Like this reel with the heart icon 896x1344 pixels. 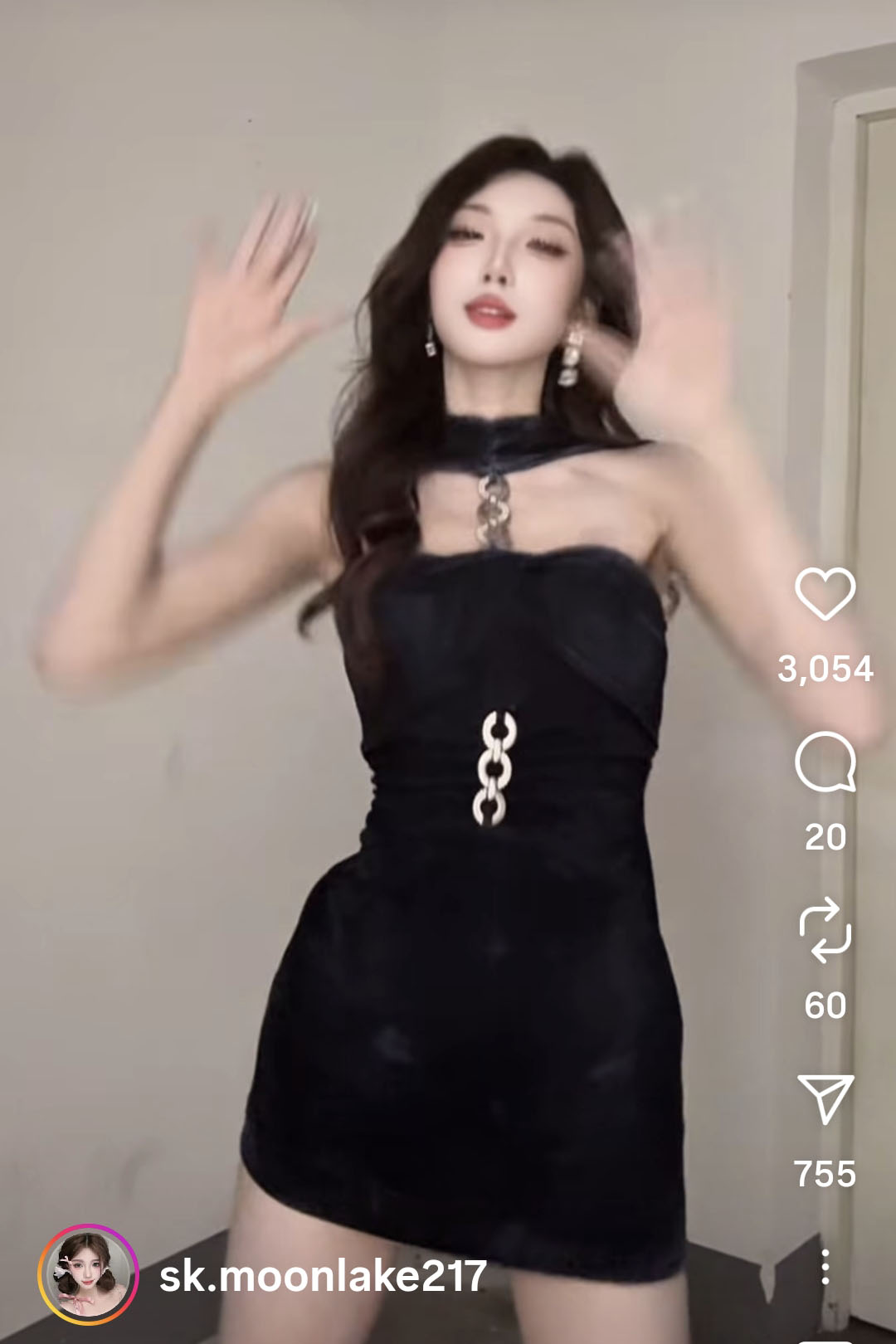(x=825, y=594)
